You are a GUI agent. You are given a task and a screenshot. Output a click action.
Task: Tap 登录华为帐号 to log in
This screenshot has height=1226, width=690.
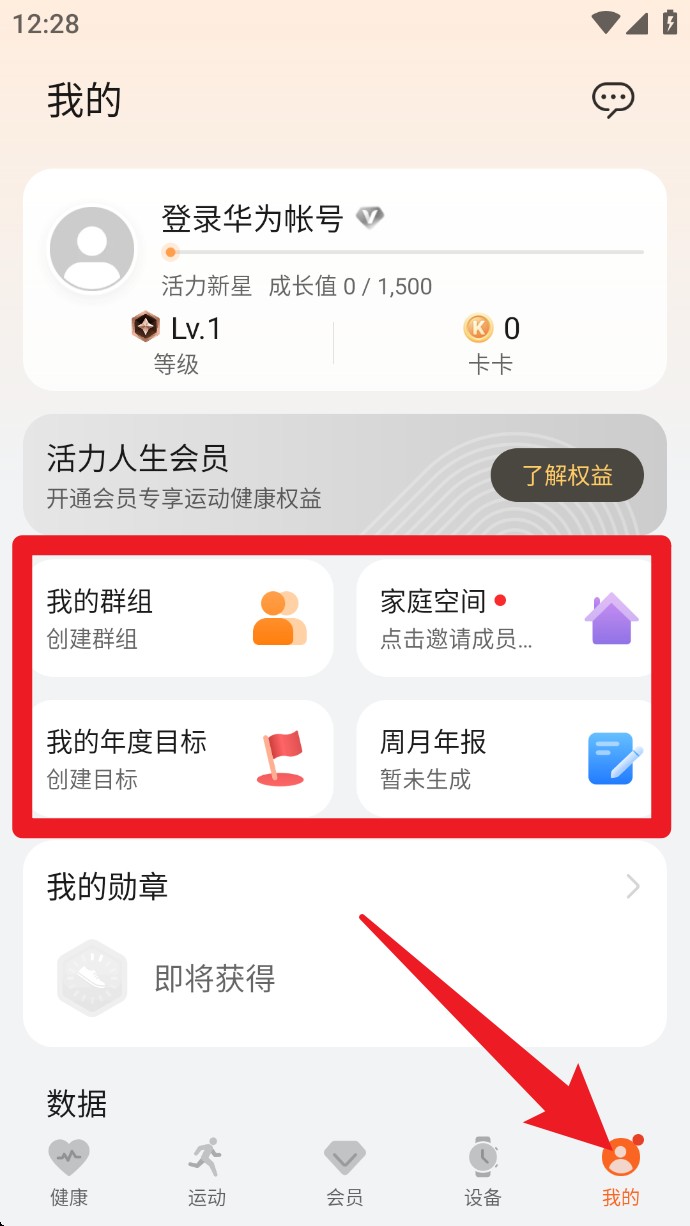tap(252, 218)
